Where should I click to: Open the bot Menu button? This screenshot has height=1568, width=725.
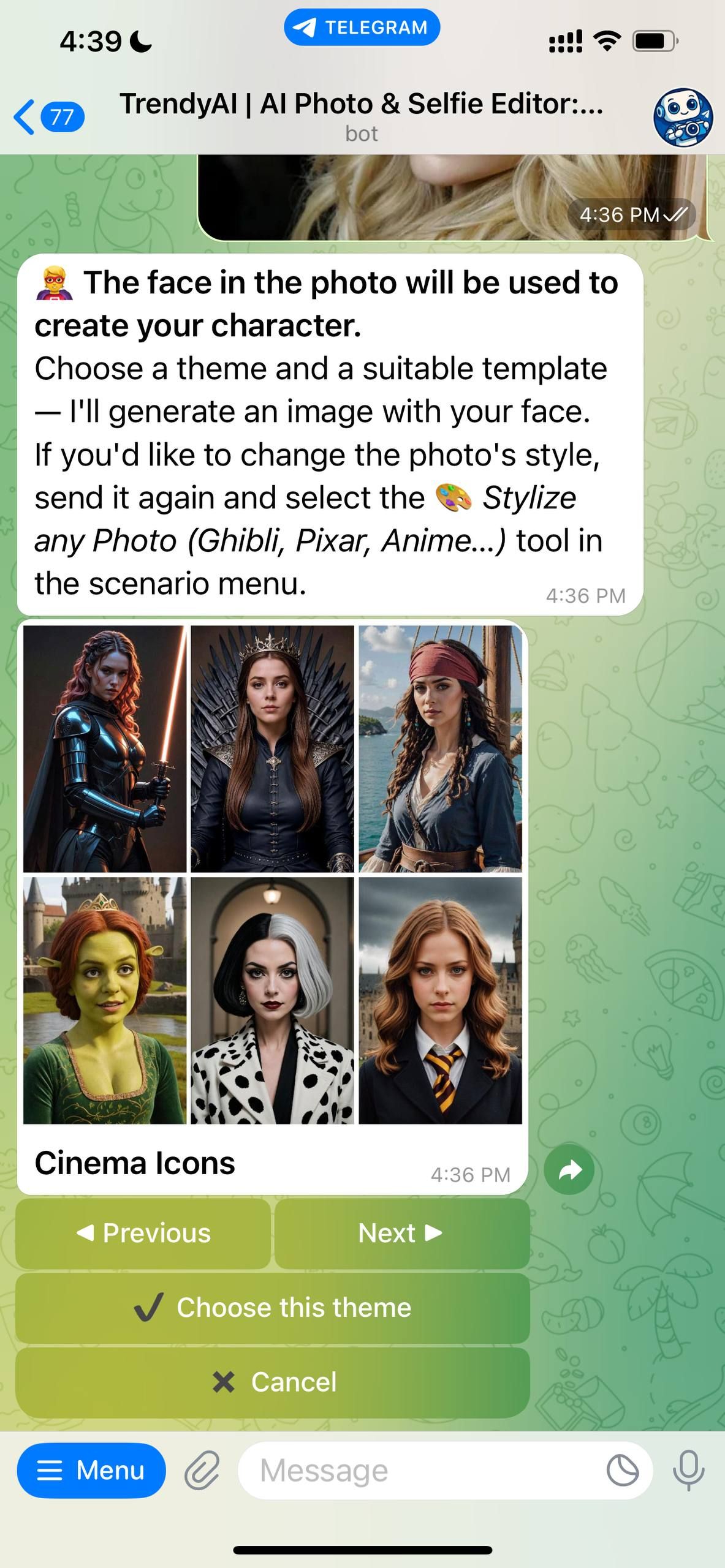[91, 1470]
